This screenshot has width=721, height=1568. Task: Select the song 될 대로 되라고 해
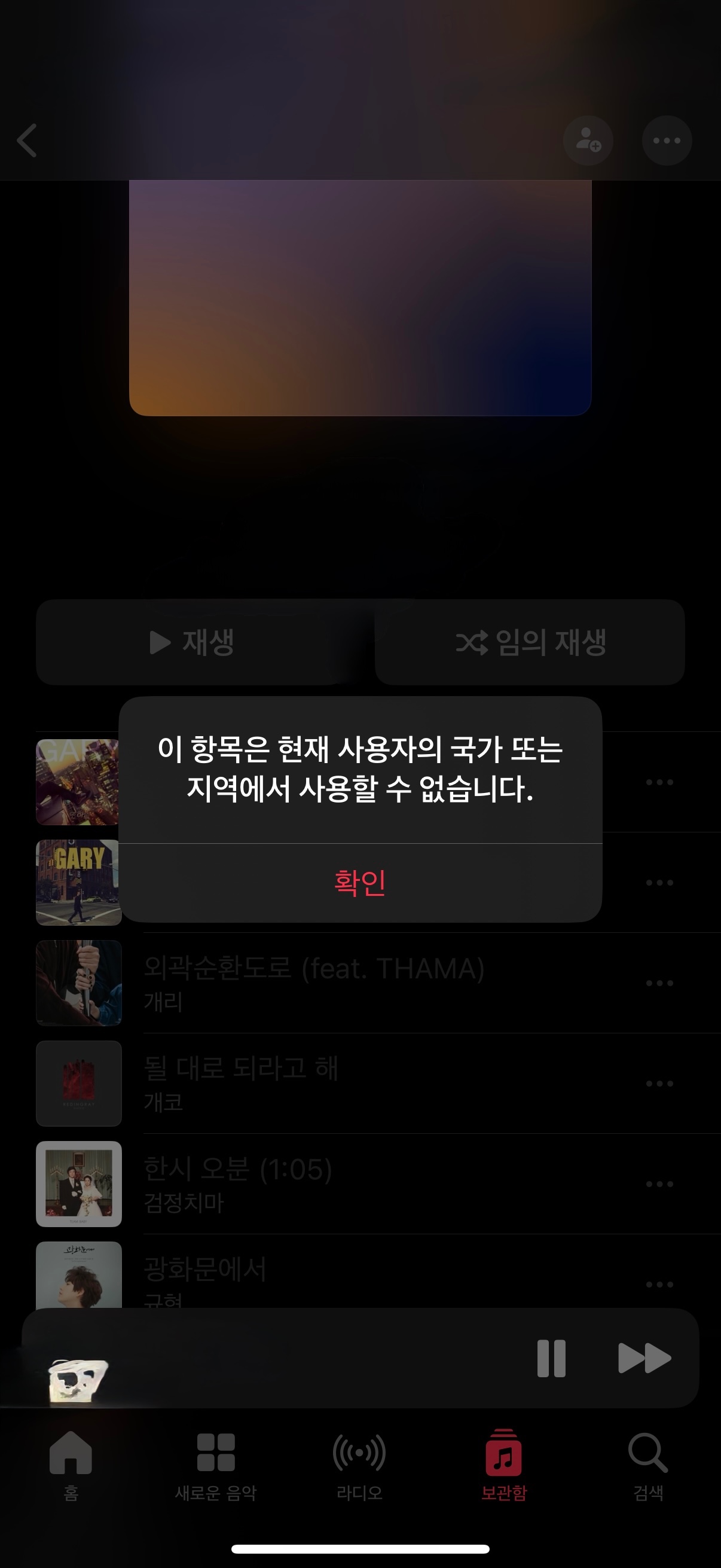241,1082
